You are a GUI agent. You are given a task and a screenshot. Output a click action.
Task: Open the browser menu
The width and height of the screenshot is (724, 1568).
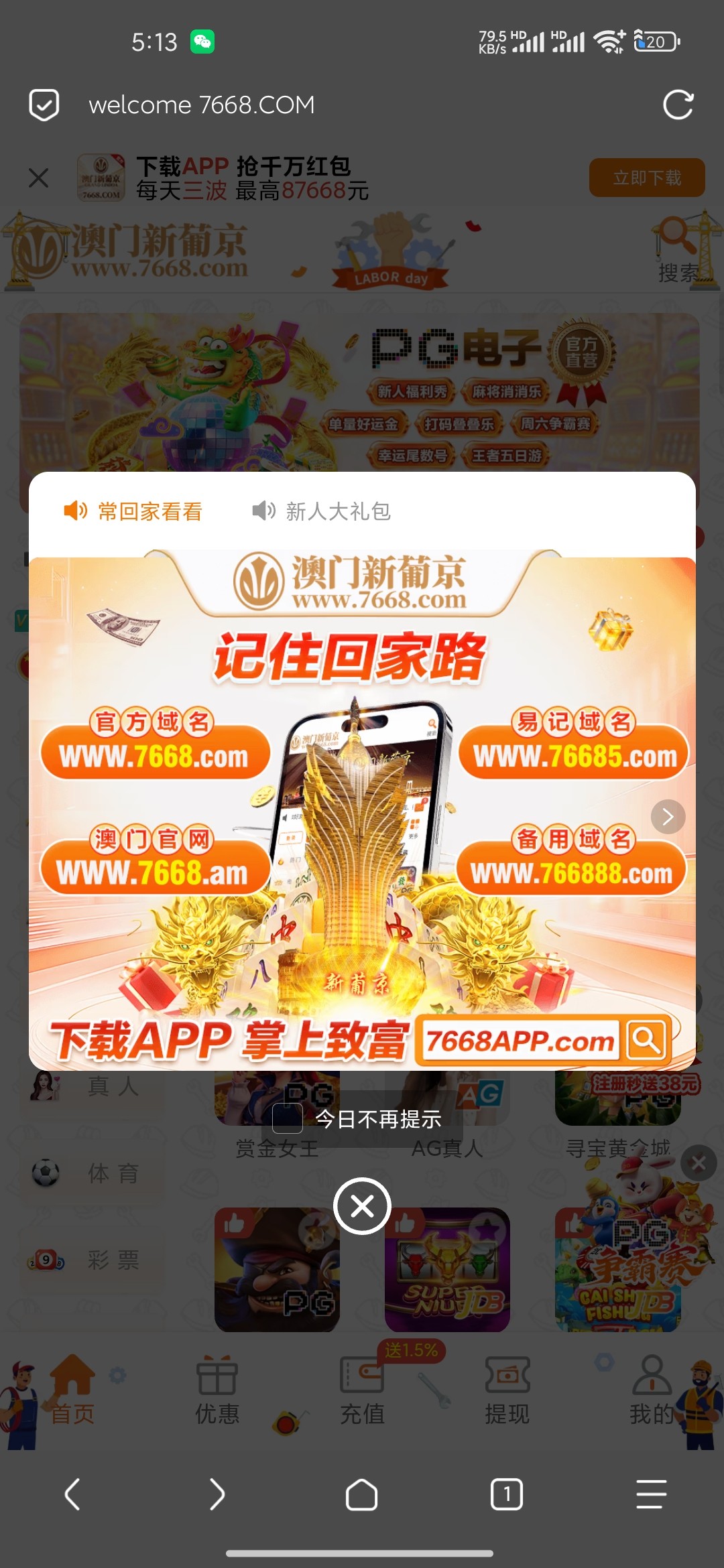pos(651,1494)
